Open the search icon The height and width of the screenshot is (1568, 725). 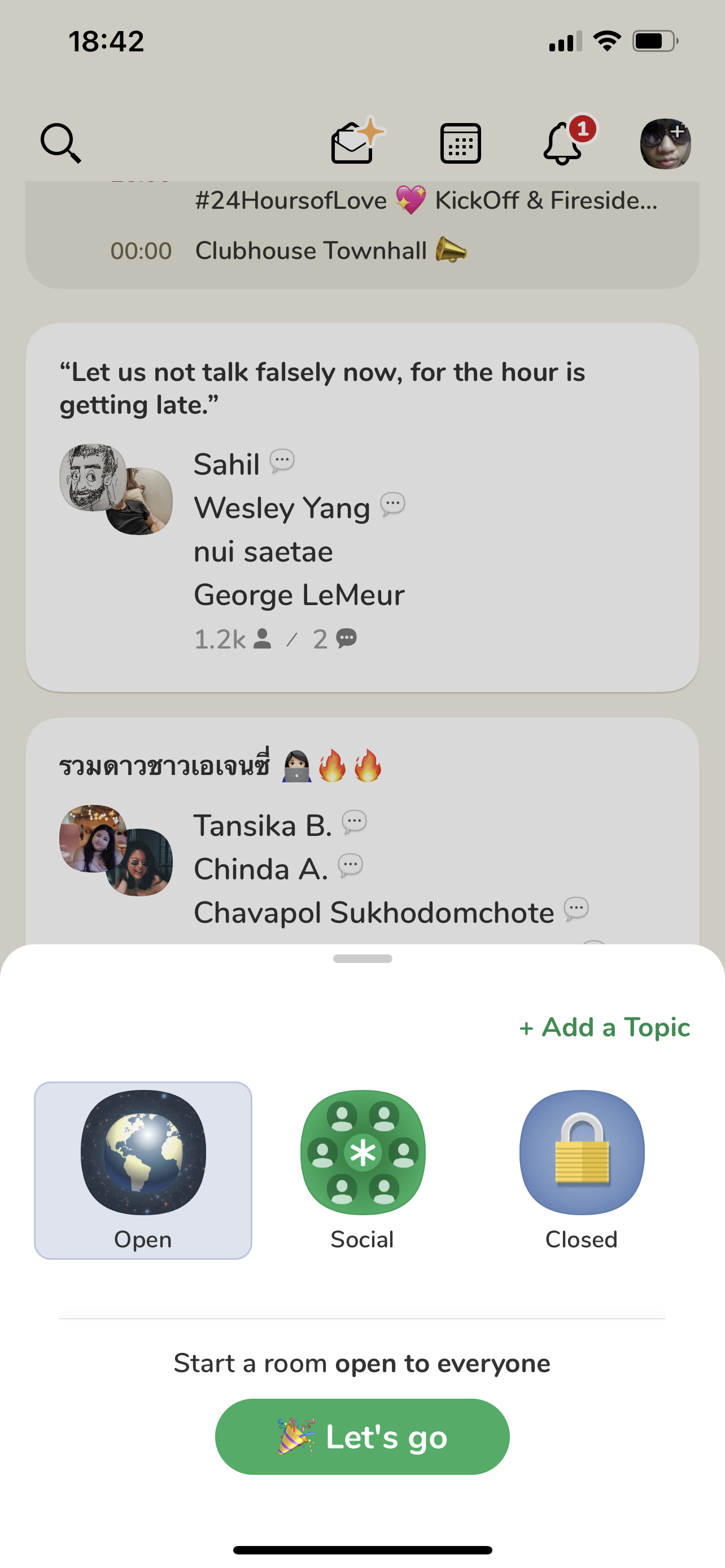[60, 144]
